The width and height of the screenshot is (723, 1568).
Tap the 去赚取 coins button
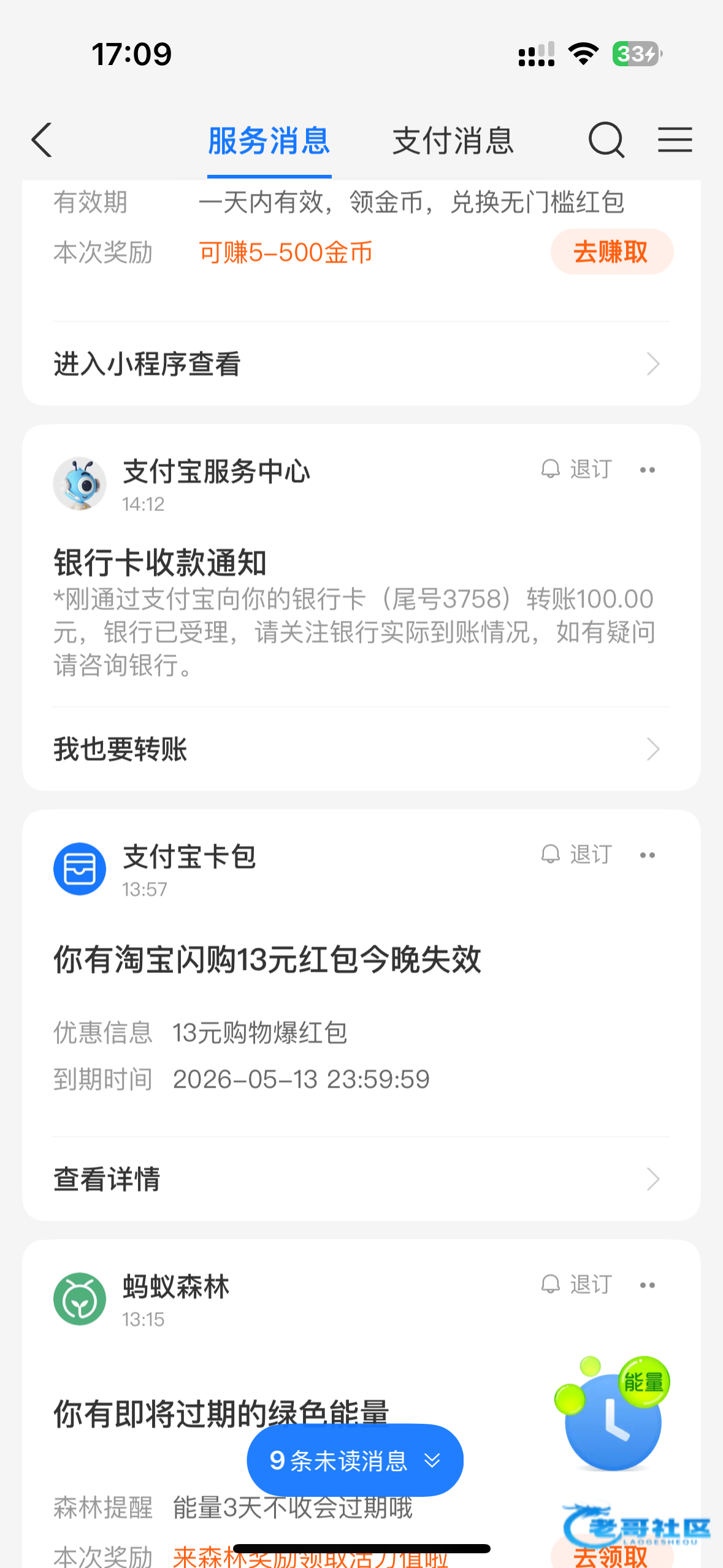pos(611,252)
